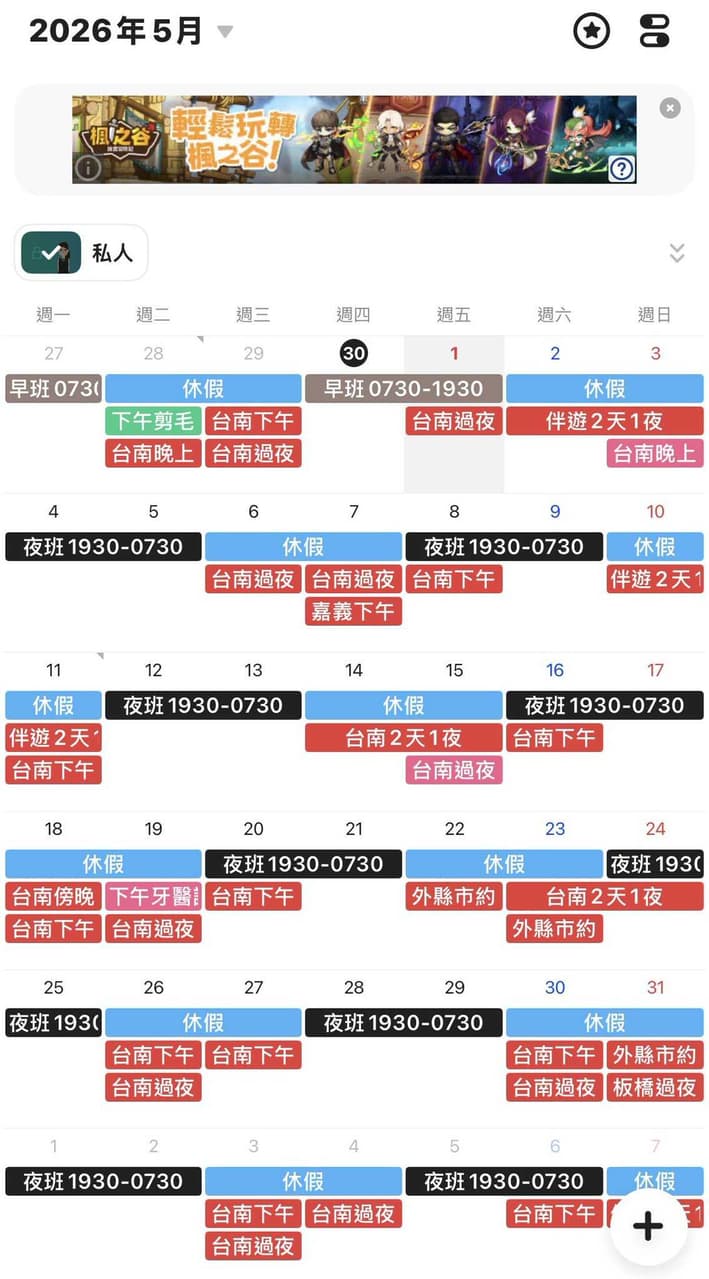Screen dimensions: 709x1279
Task: Add a new event with plus button
Action: click(648, 1226)
